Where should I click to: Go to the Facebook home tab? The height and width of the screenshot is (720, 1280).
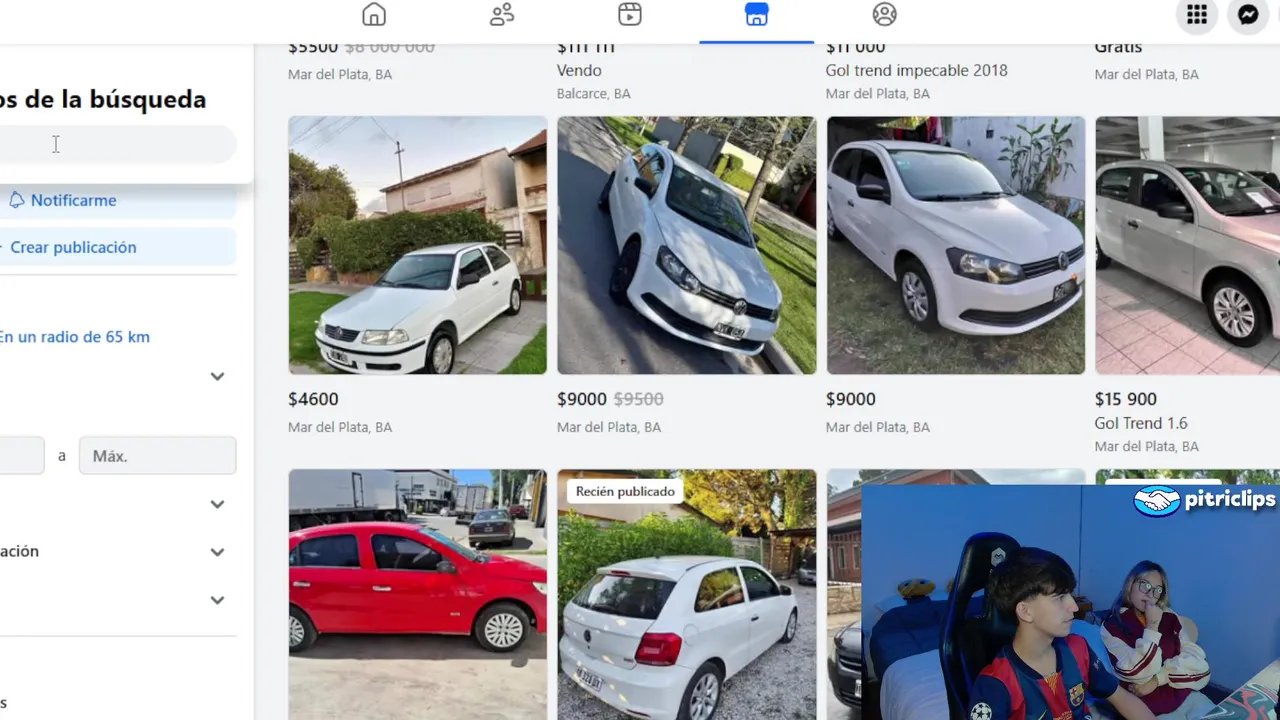[374, 15]
